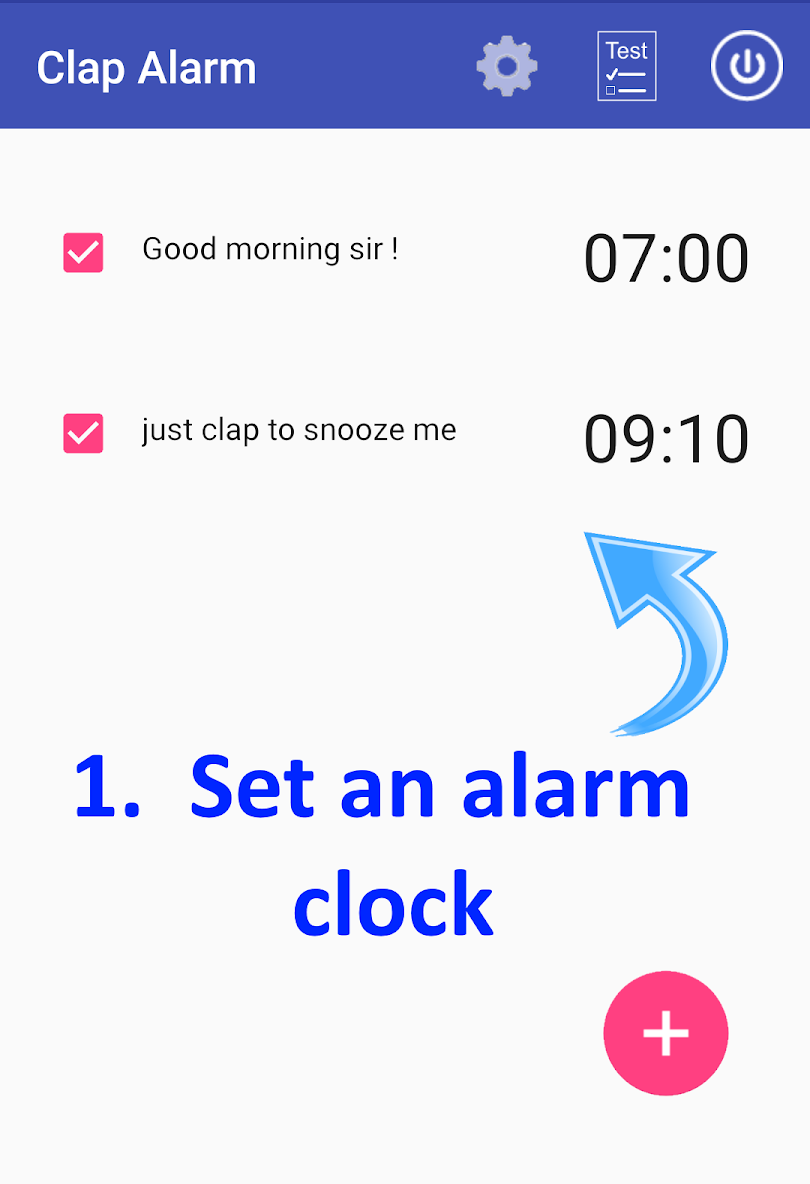Select the 'Clap Alarm' title text
810x1184 pixels.
click(x=146, y=67)
